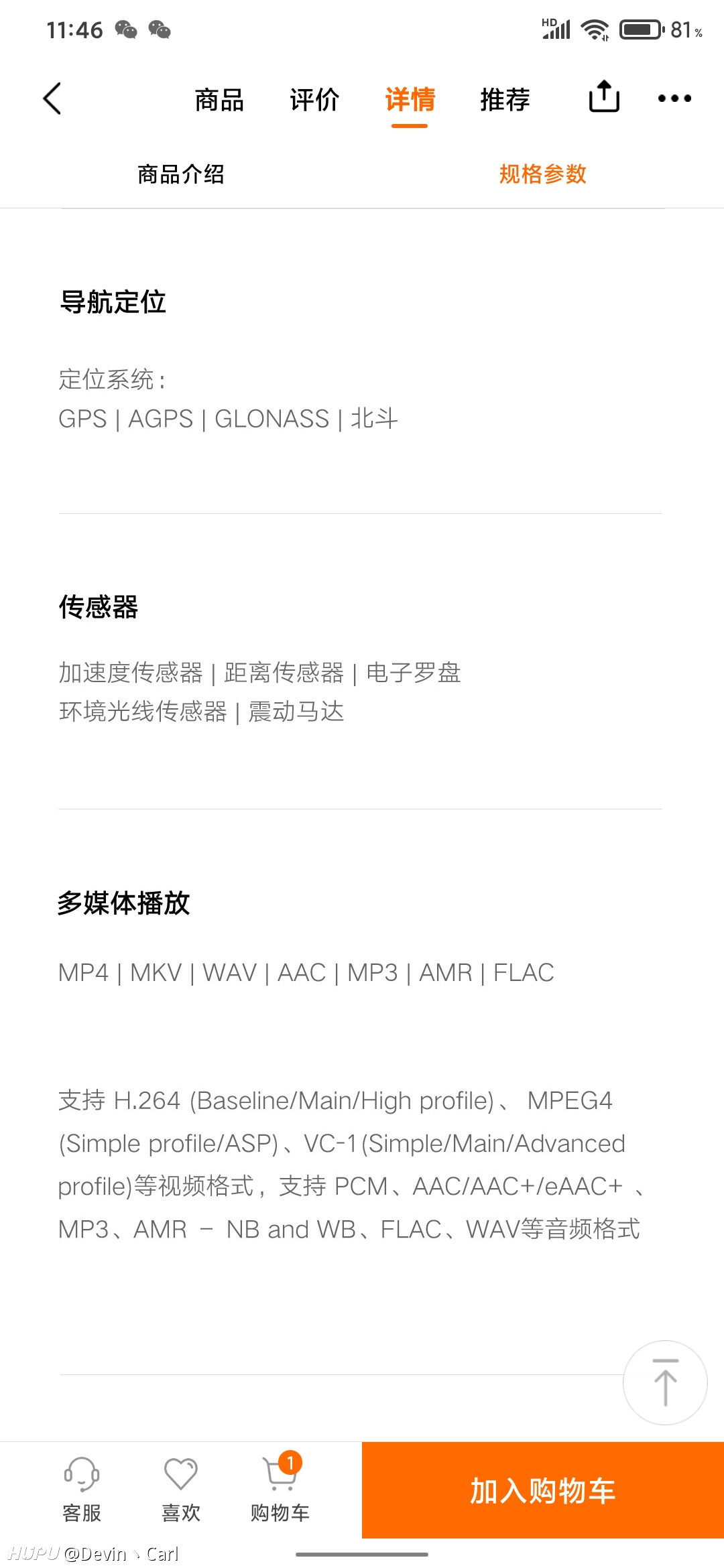Open the three-dot overflow menu
The width and height of the screenshot is (724, 1568).
(674, 99)
